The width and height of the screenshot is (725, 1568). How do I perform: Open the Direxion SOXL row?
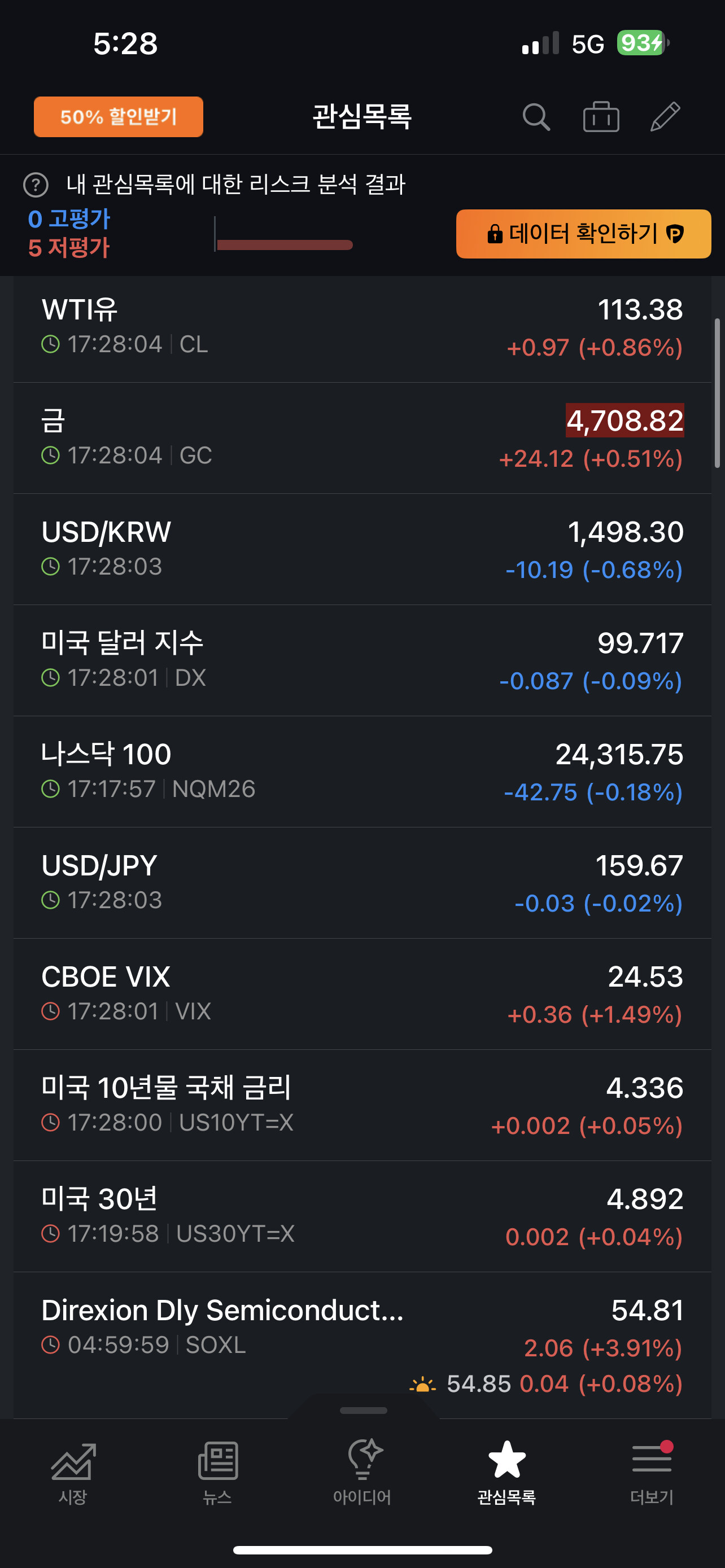[362, 1345]
